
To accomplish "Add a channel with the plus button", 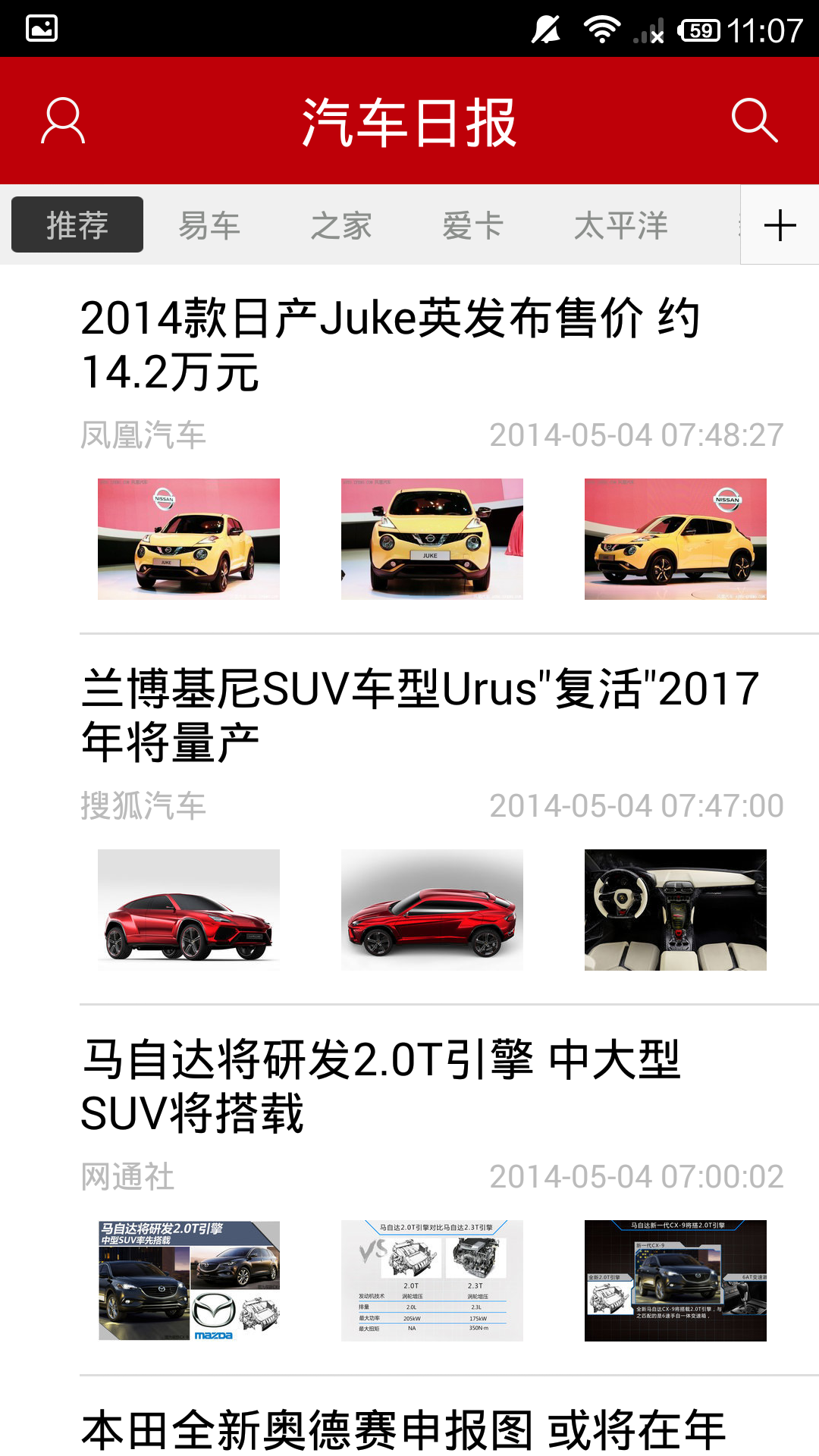I will pos(780,225).
